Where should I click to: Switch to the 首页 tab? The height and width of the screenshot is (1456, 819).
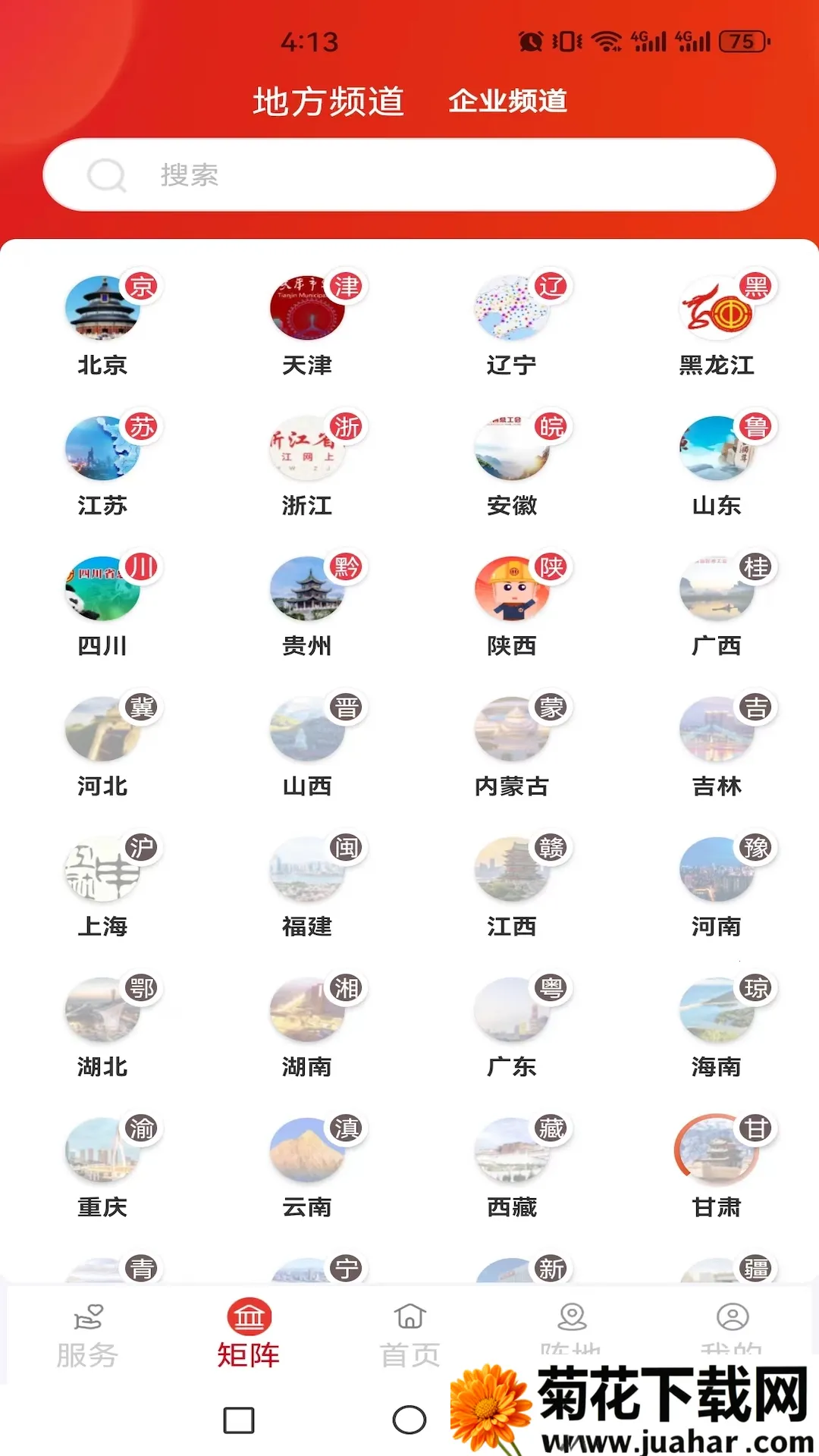pos(409,1335)
